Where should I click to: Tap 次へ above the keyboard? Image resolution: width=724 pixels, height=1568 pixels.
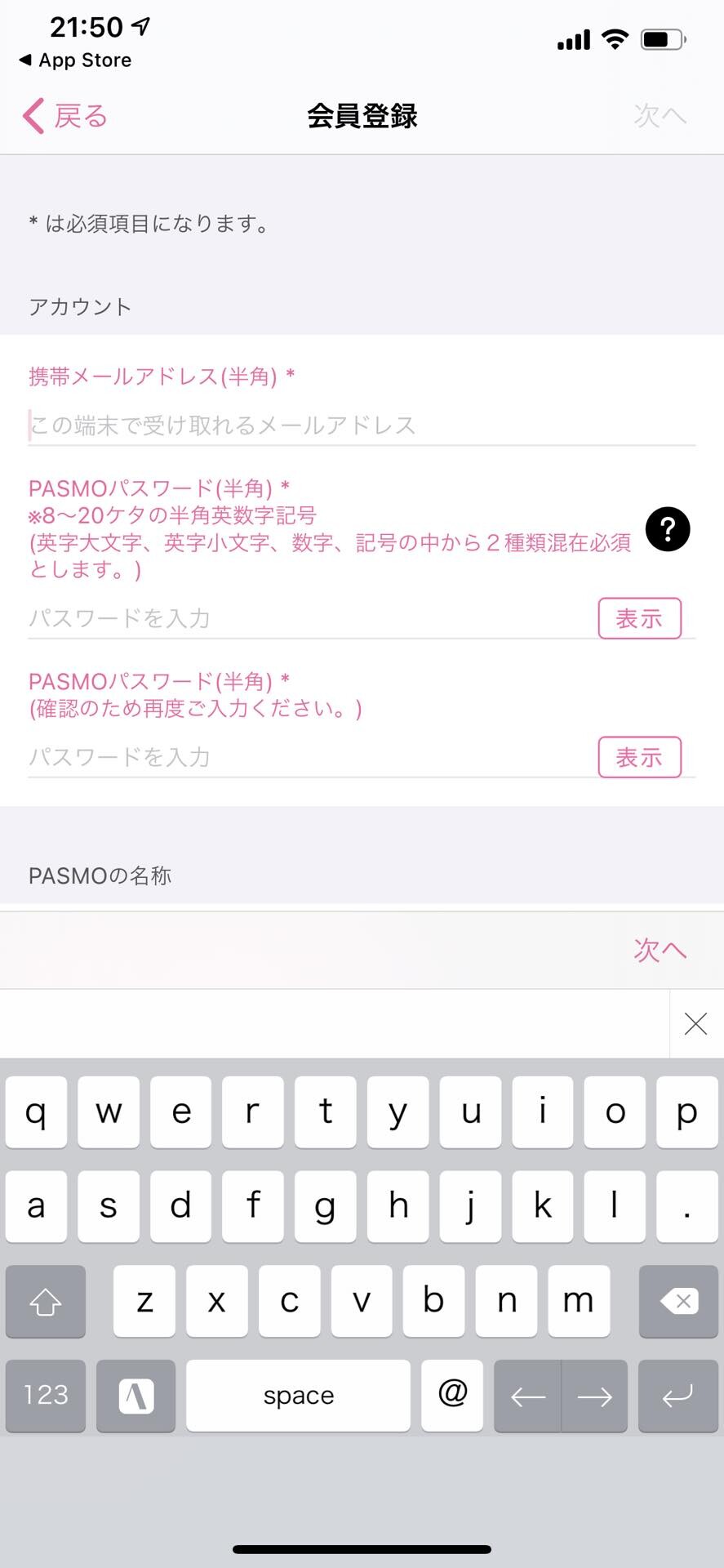[x=660, y=950]
